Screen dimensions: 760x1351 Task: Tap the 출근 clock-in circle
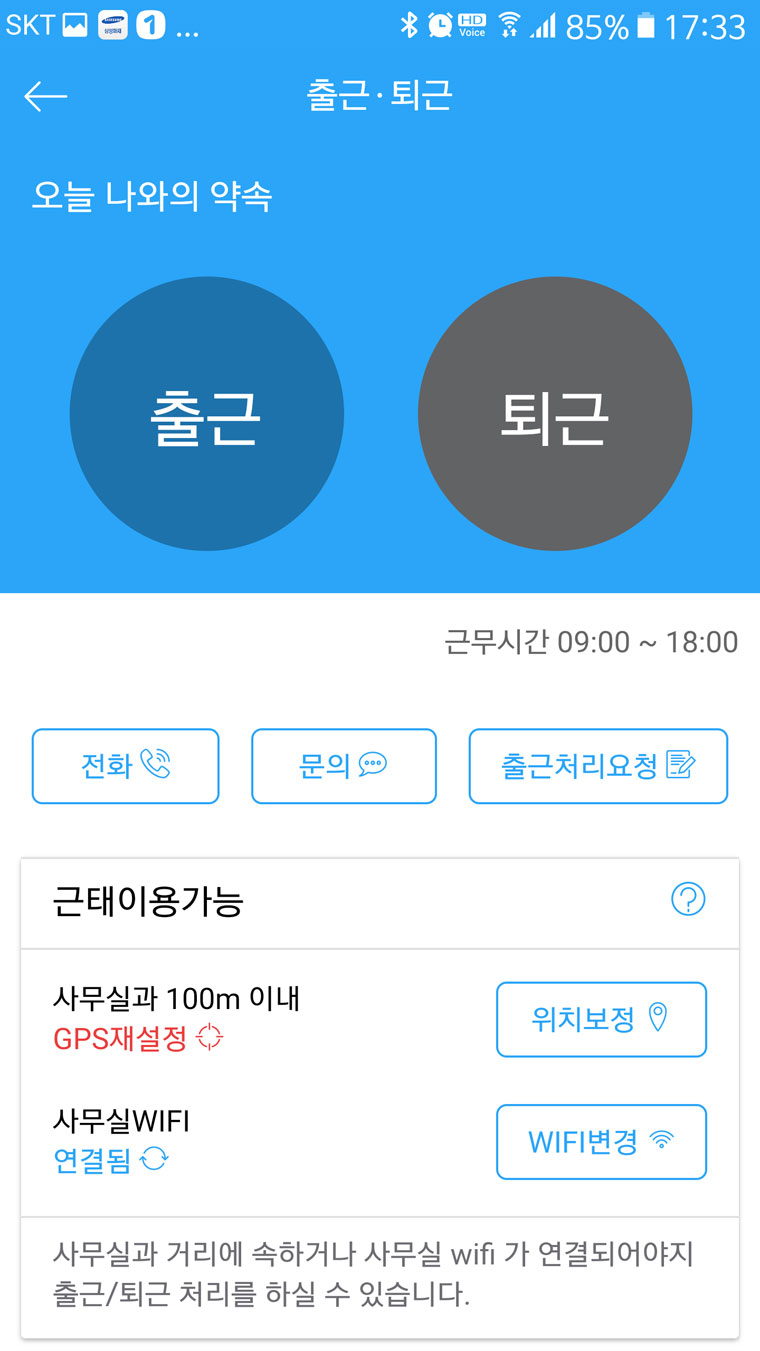[207, 414]
